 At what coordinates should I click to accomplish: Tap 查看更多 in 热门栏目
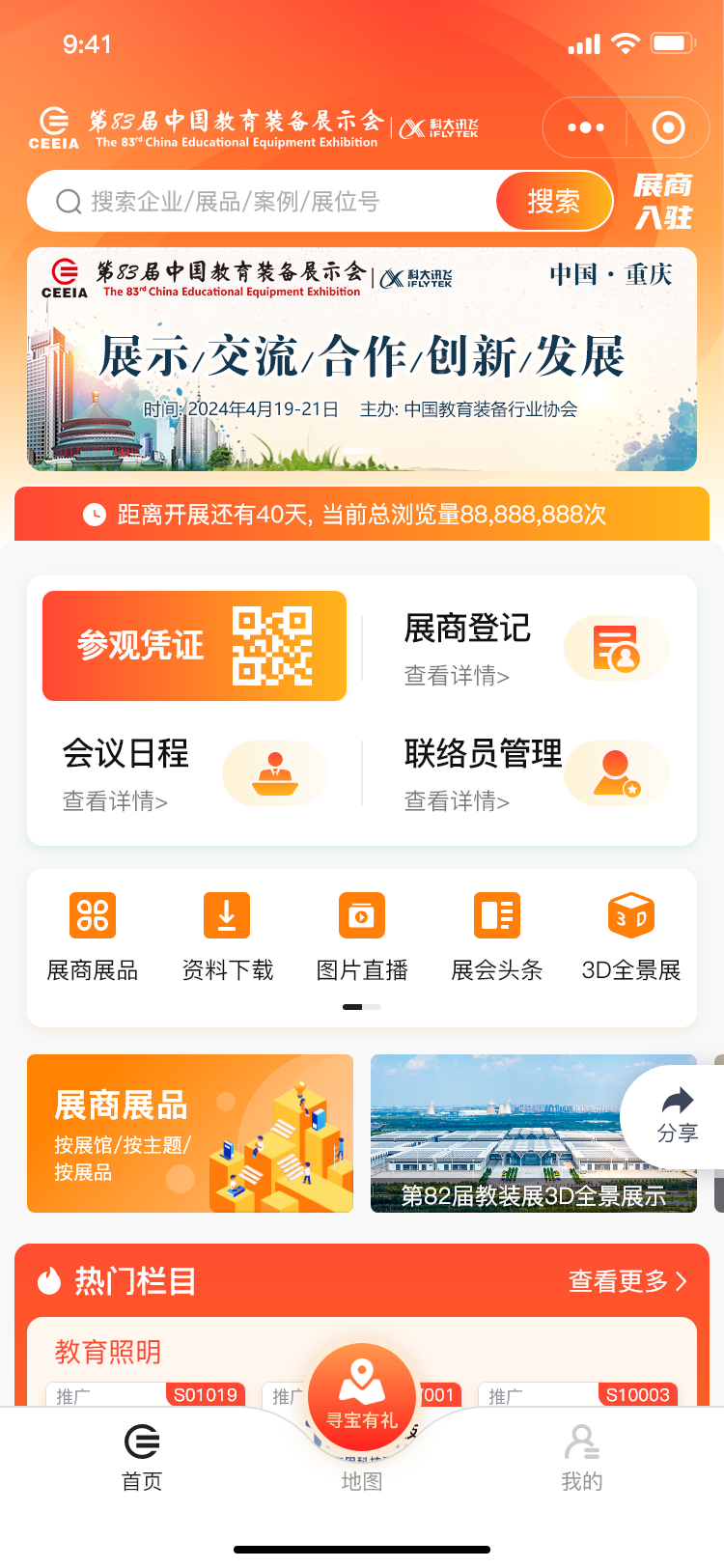click(627, 1281)
